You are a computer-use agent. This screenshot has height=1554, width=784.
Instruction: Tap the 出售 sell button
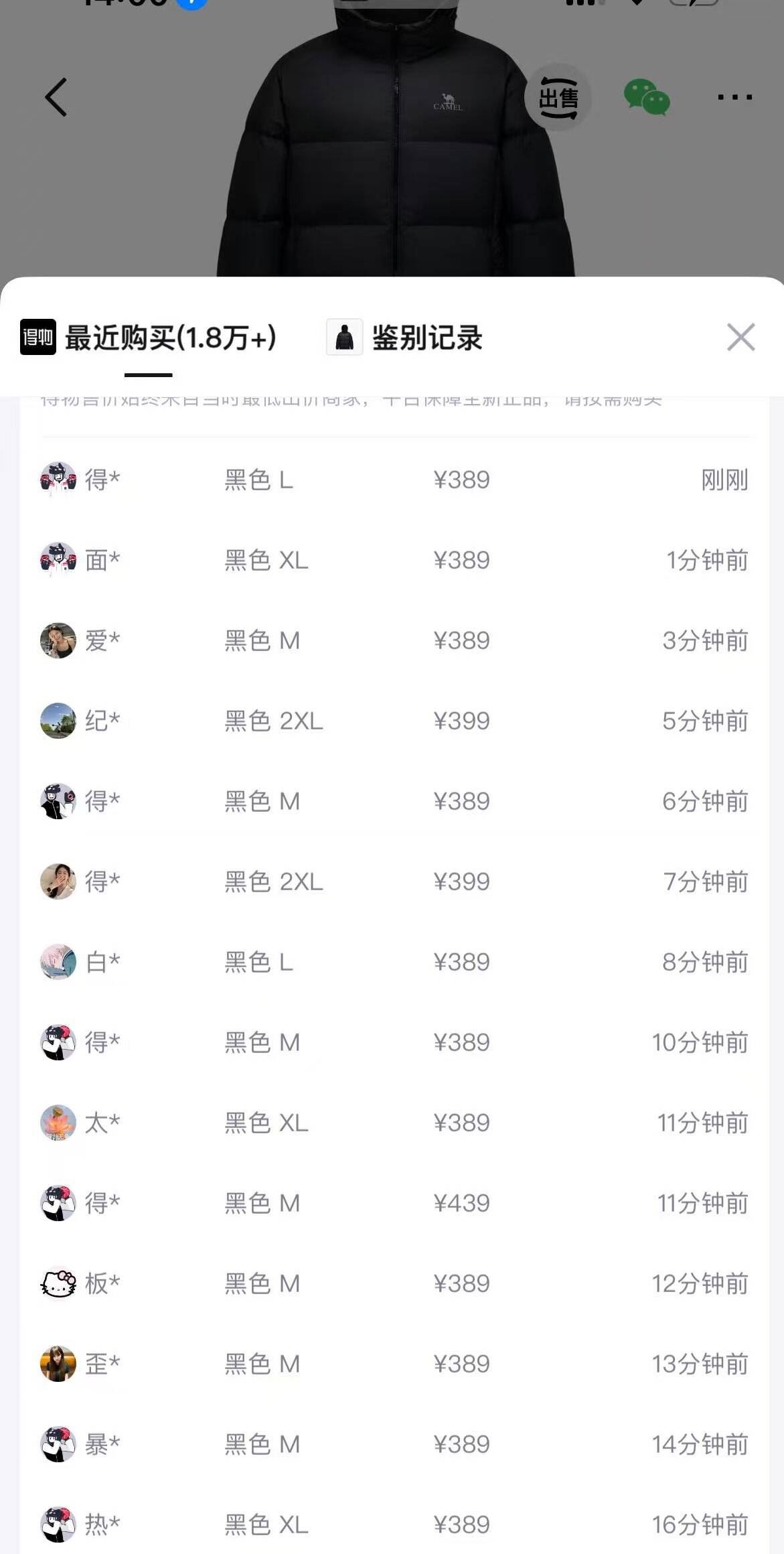[x=558, y=98]
